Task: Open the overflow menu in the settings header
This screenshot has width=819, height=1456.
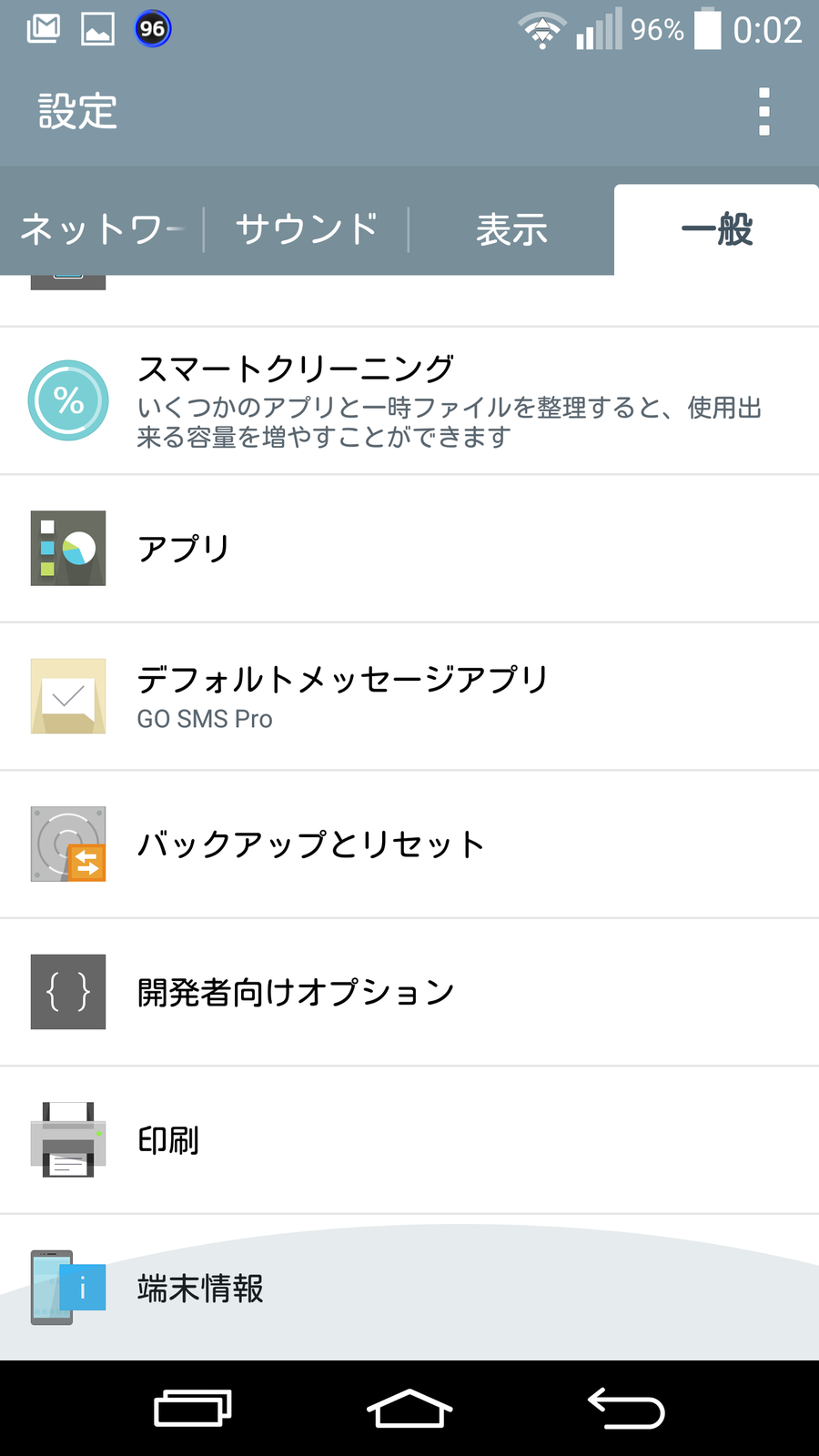Action: point(764,112)
